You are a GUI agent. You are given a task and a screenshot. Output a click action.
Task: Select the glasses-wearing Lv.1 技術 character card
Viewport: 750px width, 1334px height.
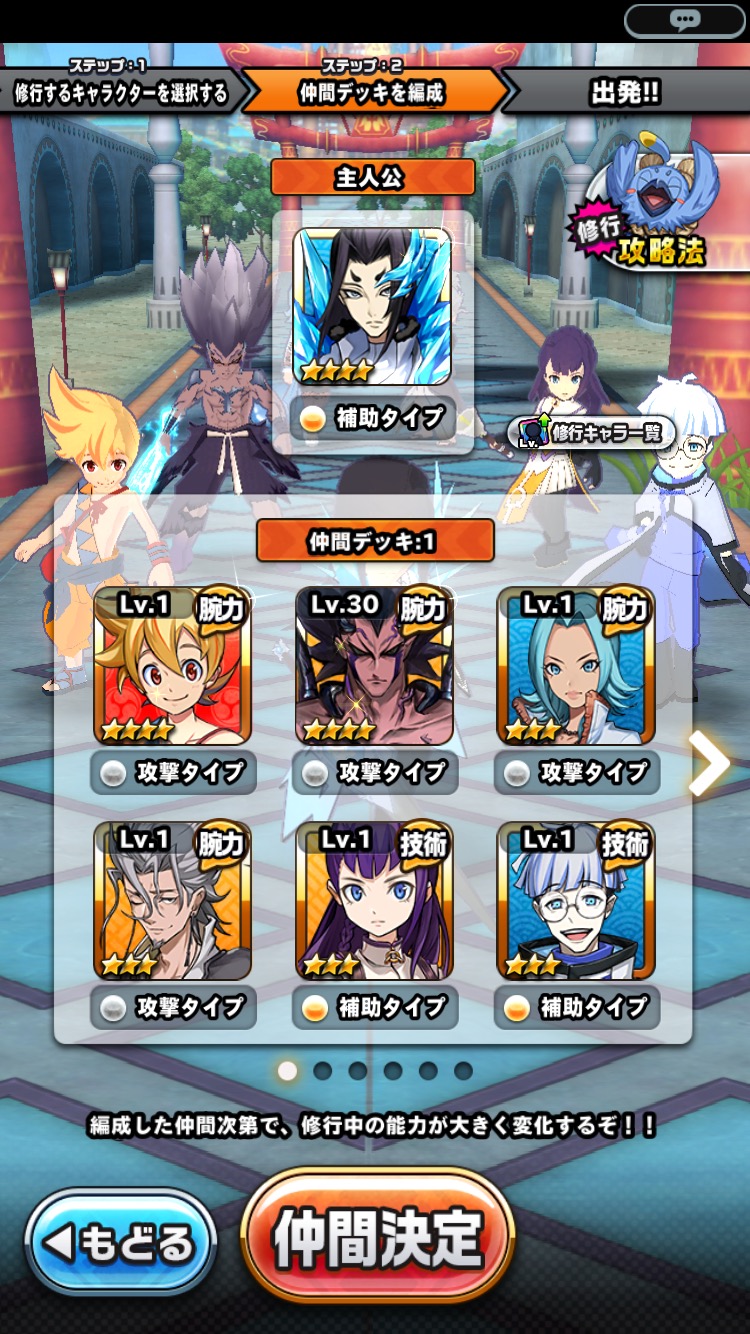576,900
